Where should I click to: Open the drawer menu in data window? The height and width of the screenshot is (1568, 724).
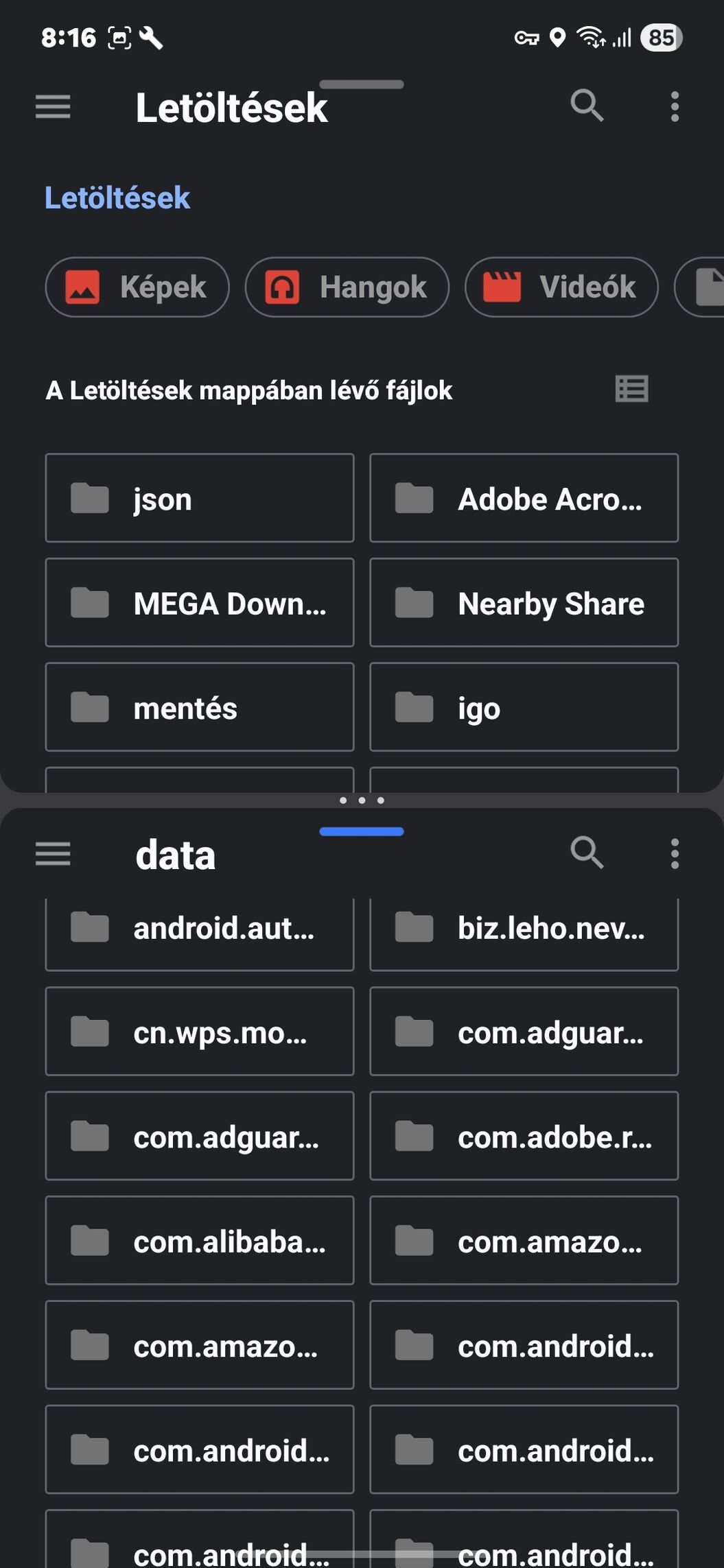click(x=53, y=854)
